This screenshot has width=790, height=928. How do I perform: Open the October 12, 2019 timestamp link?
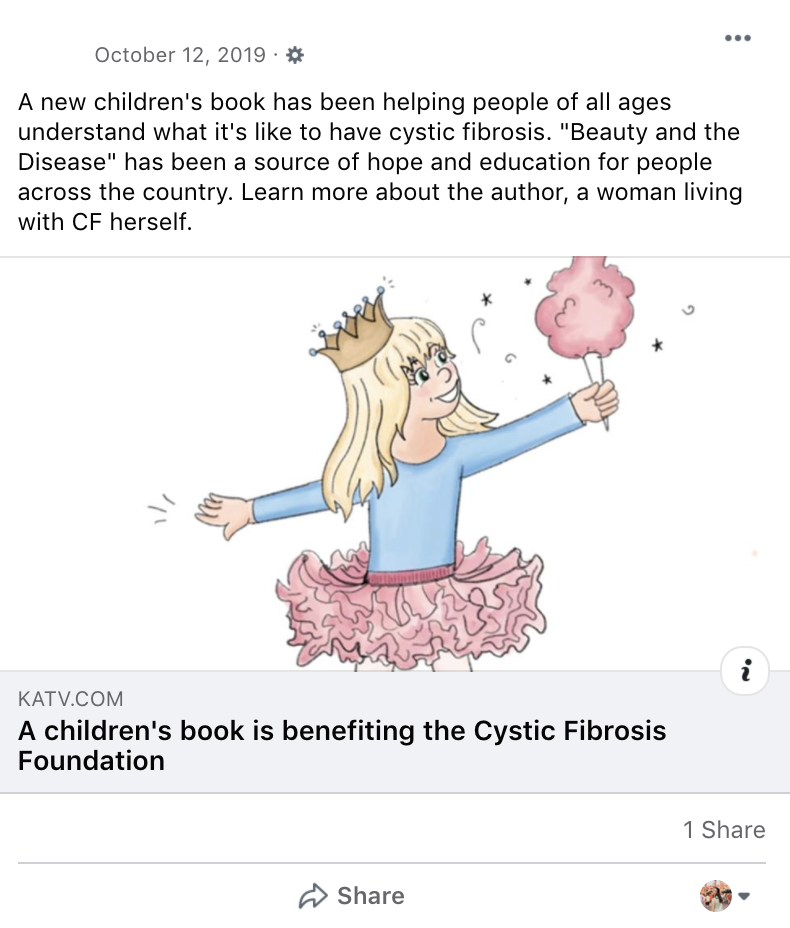[x=180, y=56]
